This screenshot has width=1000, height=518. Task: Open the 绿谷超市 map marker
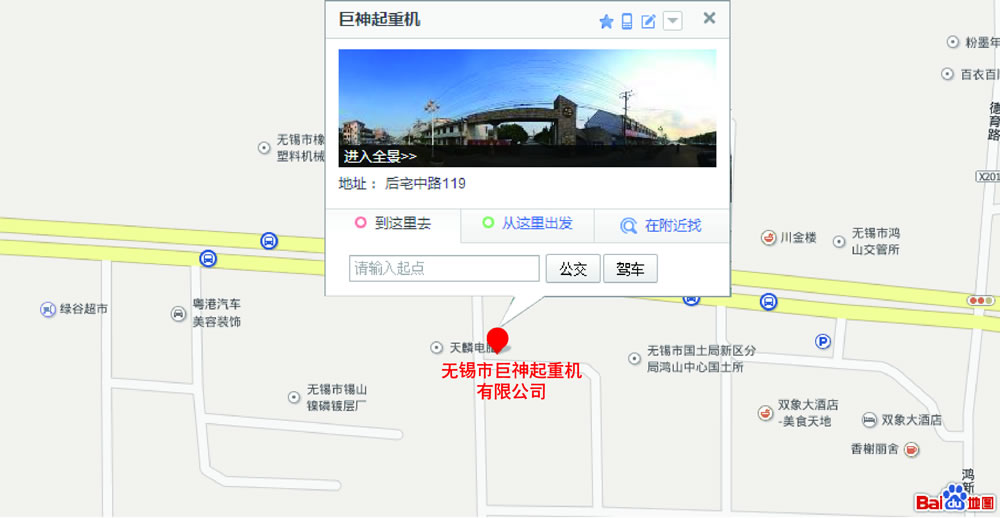pyautogui.click(x=48, y=310)
